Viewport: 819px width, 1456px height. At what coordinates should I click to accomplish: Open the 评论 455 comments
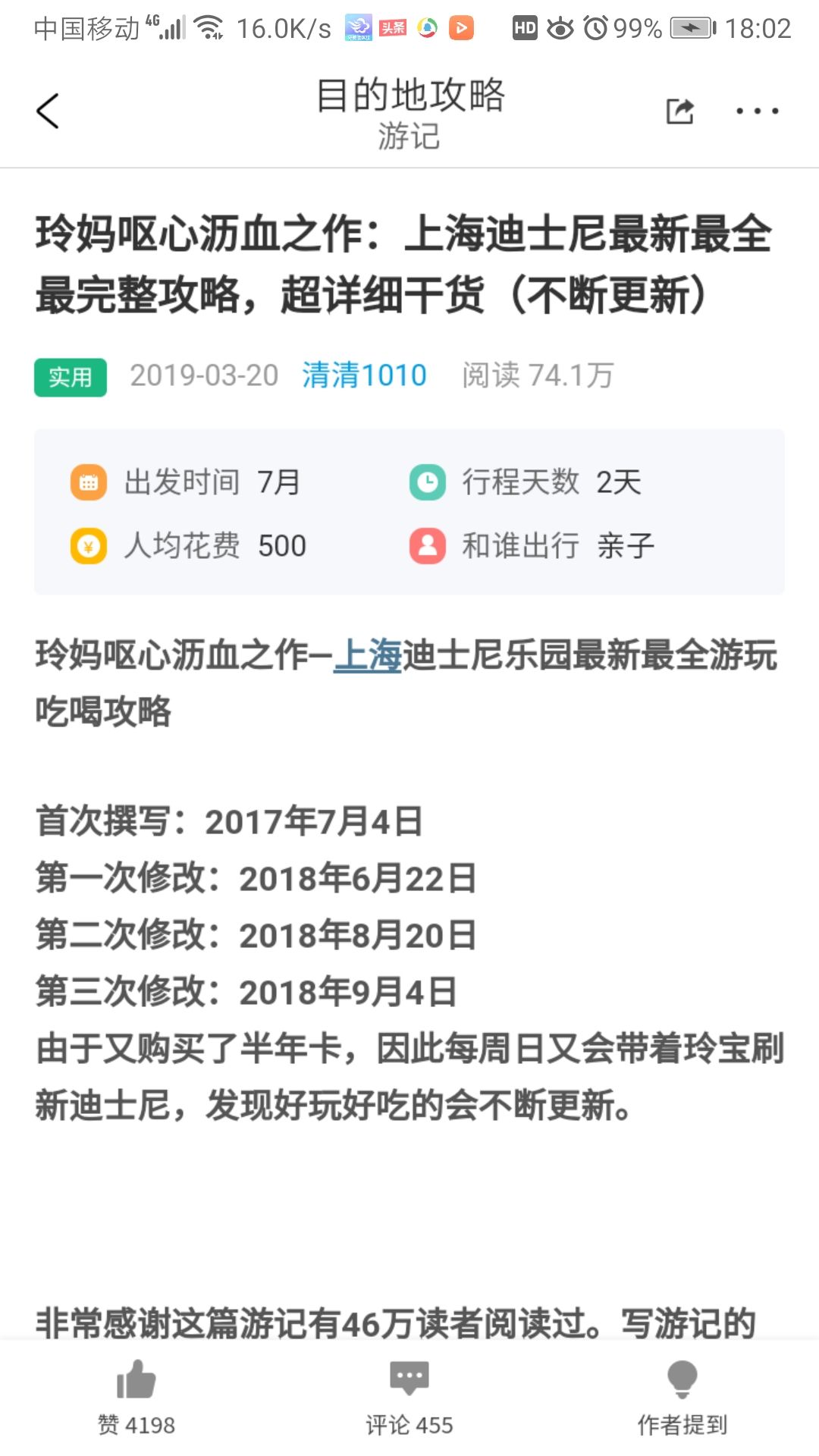409,1397
